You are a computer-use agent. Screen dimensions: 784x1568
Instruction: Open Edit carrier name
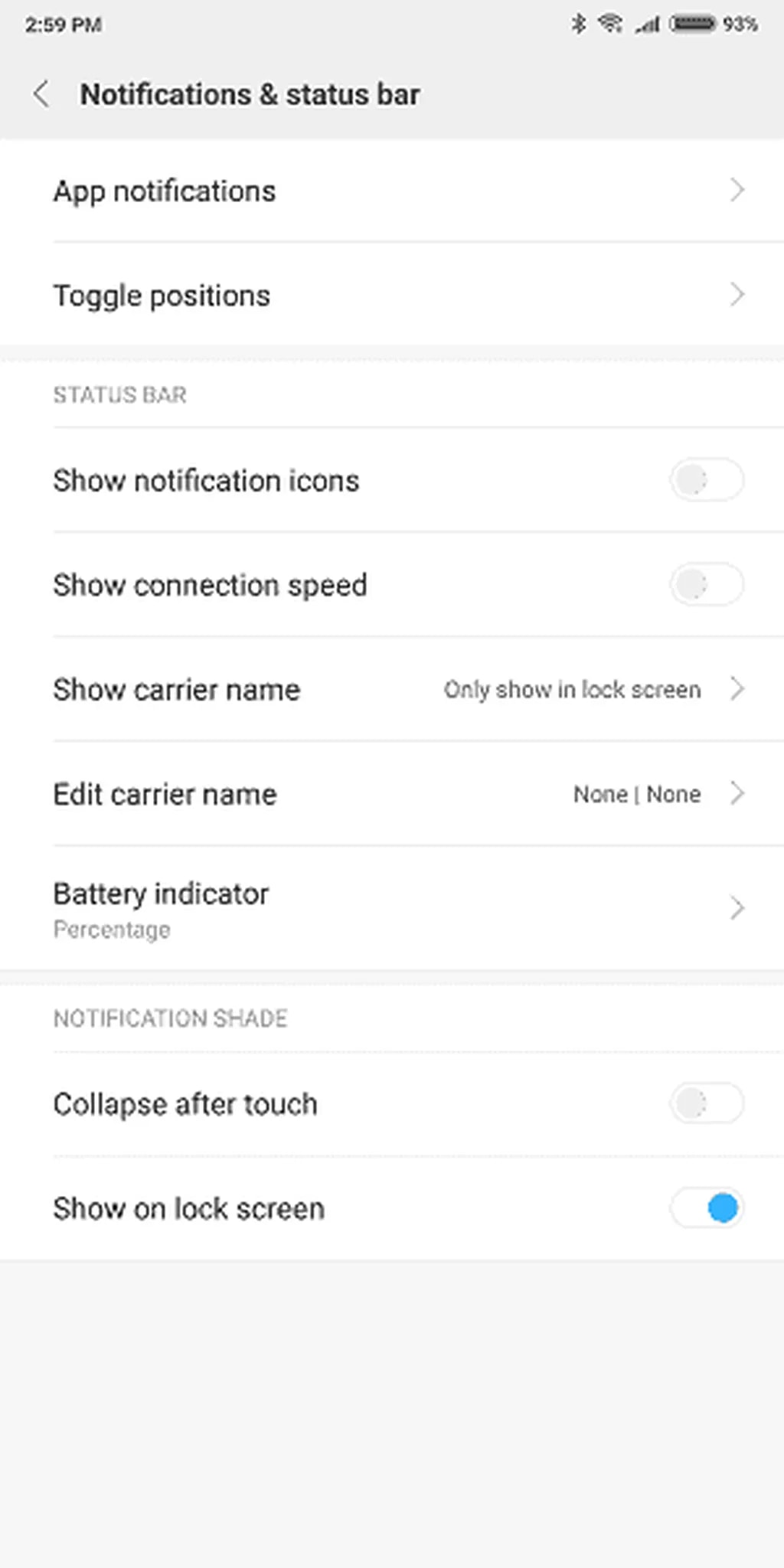[x=392, y=794]
